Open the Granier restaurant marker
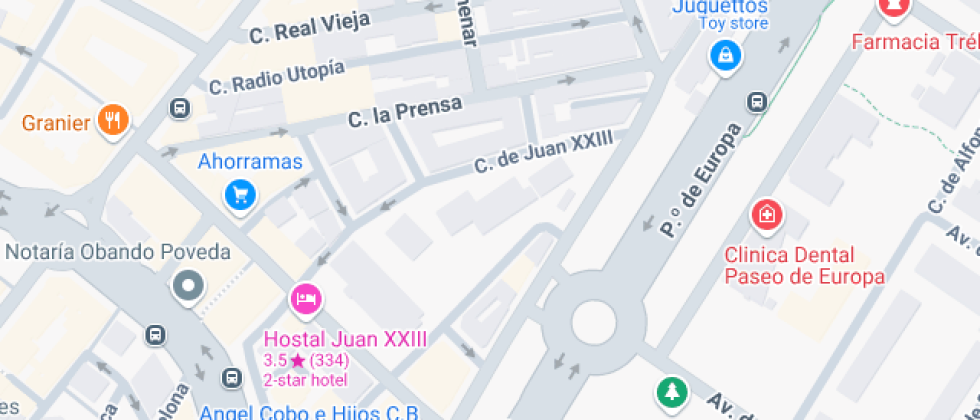The width and height of the screenshot is (980, 420). pos(112,121)
